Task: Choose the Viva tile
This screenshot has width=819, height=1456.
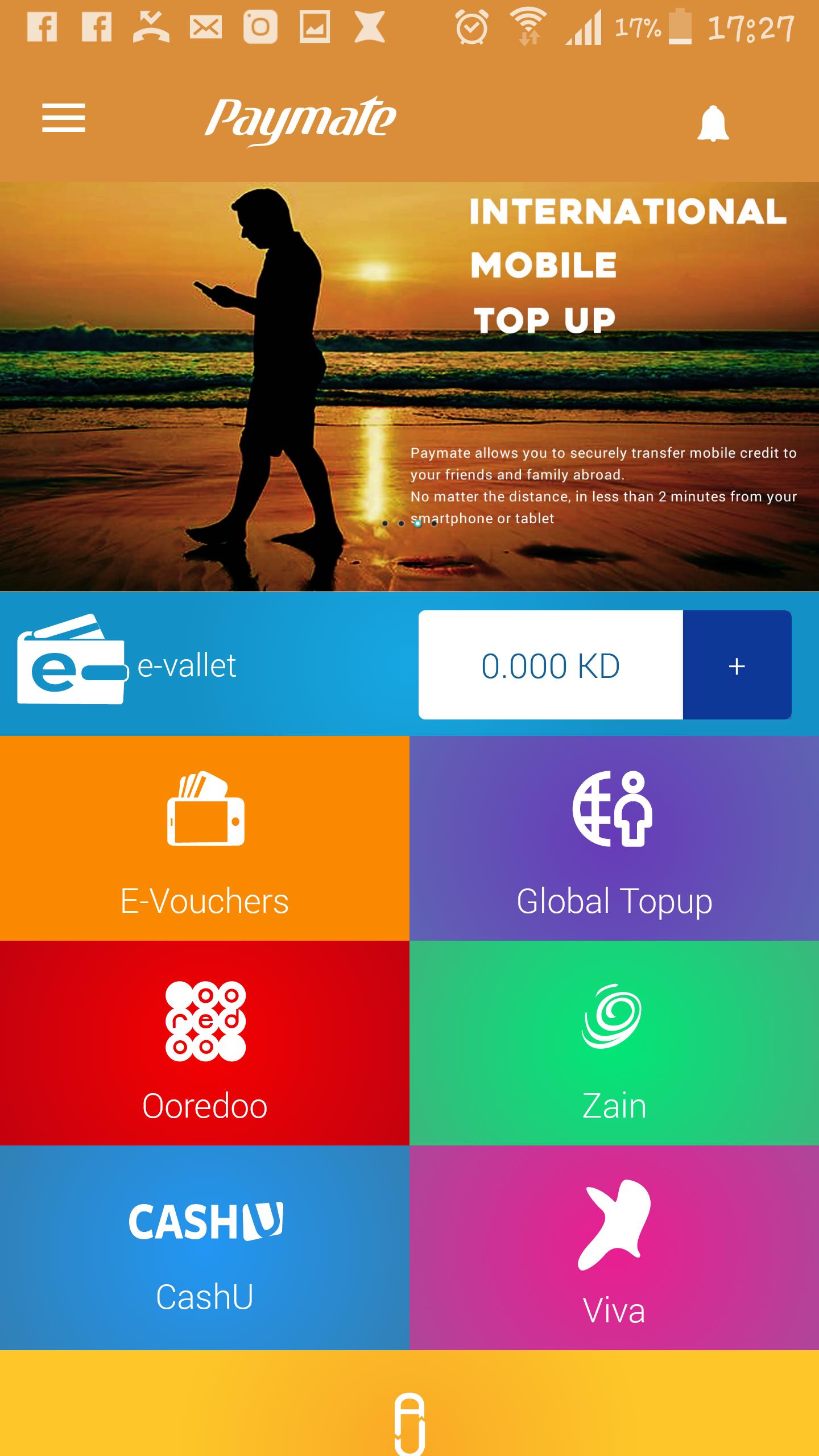Action: [x=614, y=1248]
